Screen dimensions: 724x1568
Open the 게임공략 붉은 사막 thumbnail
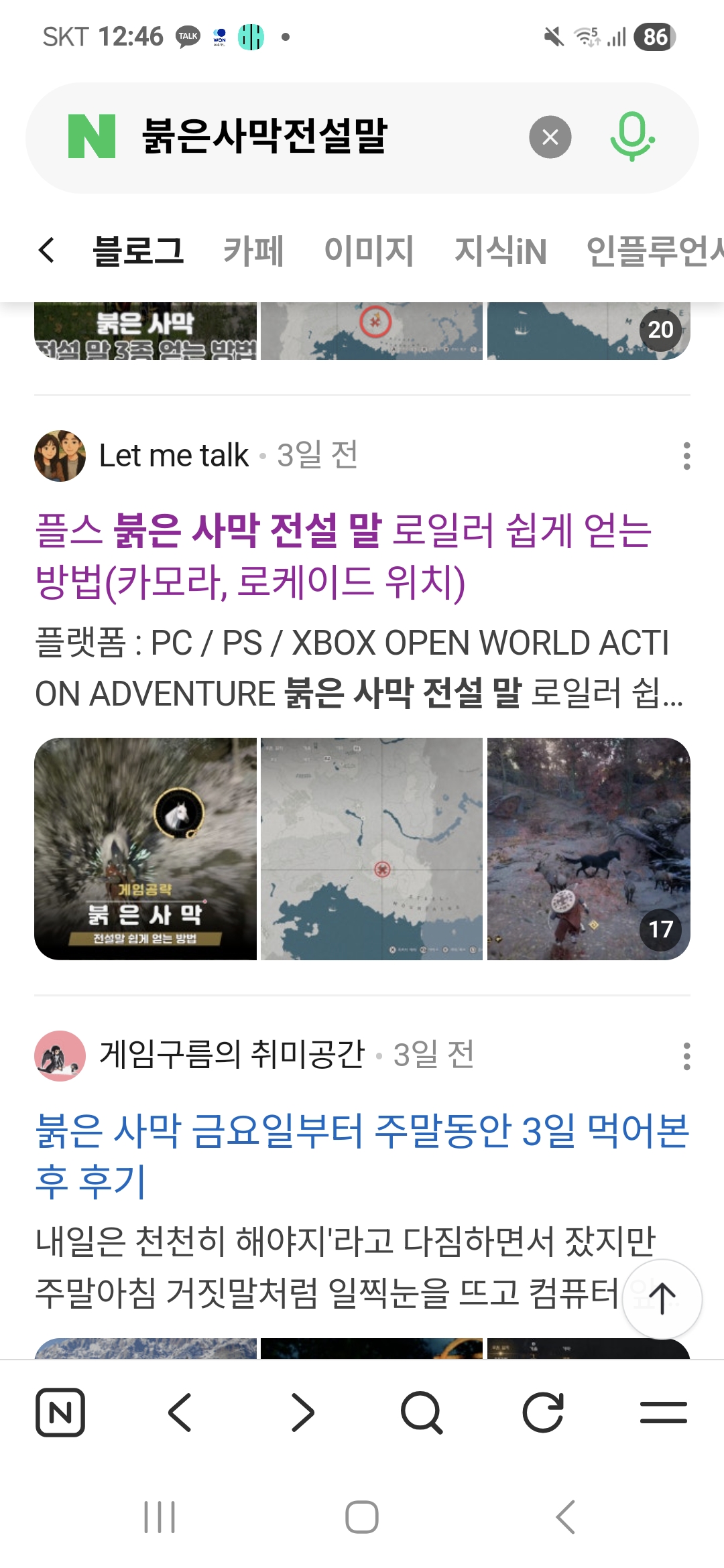(145, 849)
